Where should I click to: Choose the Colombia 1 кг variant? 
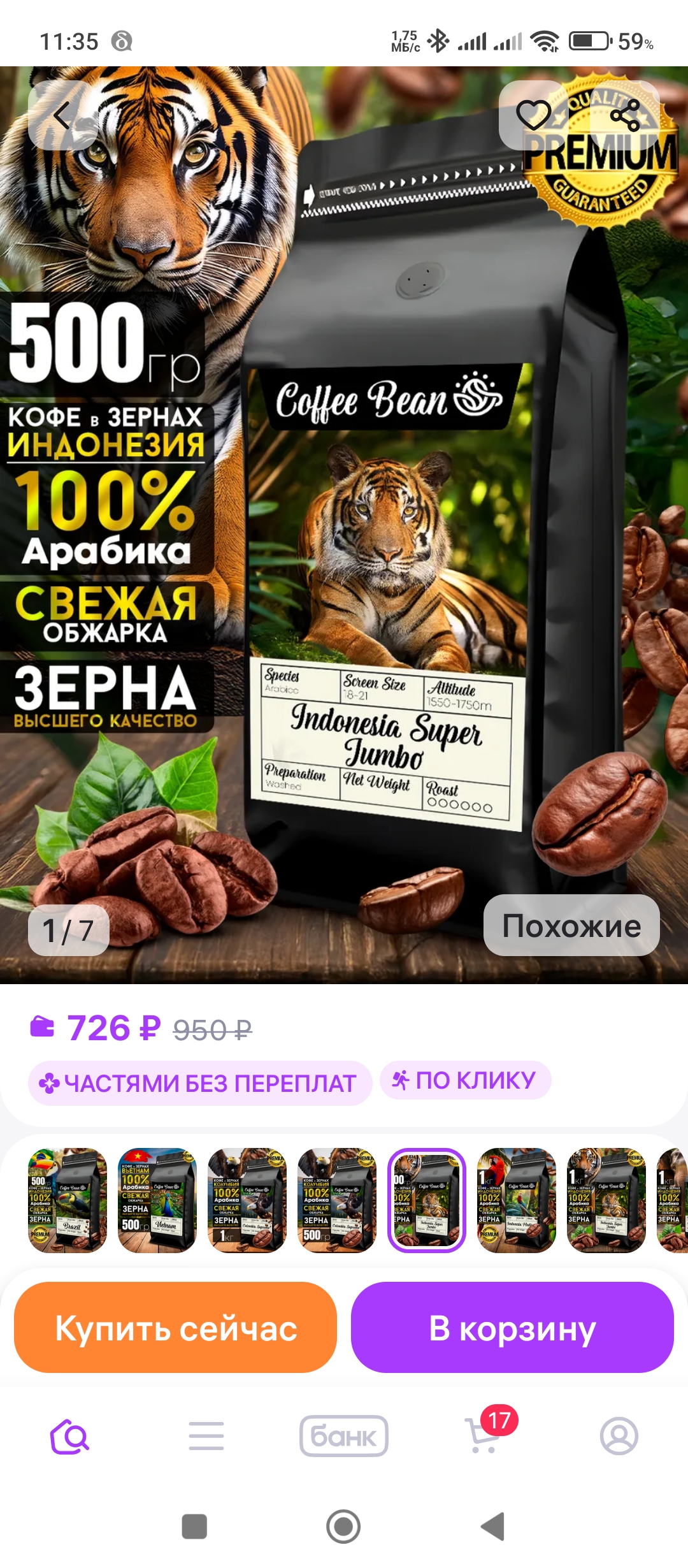(x=247, y=1200)
